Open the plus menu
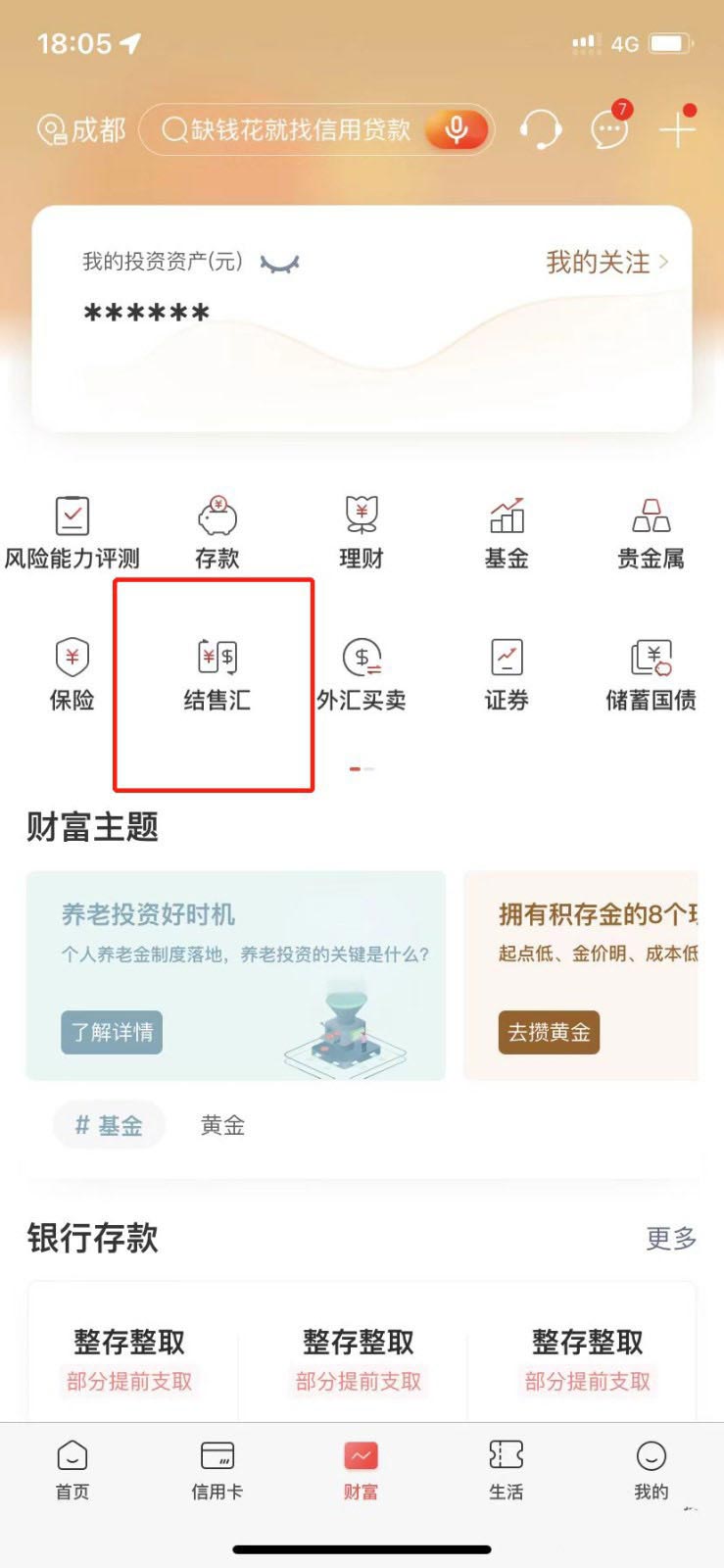Viewport: 724px width, 1568px height. tap(677, 129)
